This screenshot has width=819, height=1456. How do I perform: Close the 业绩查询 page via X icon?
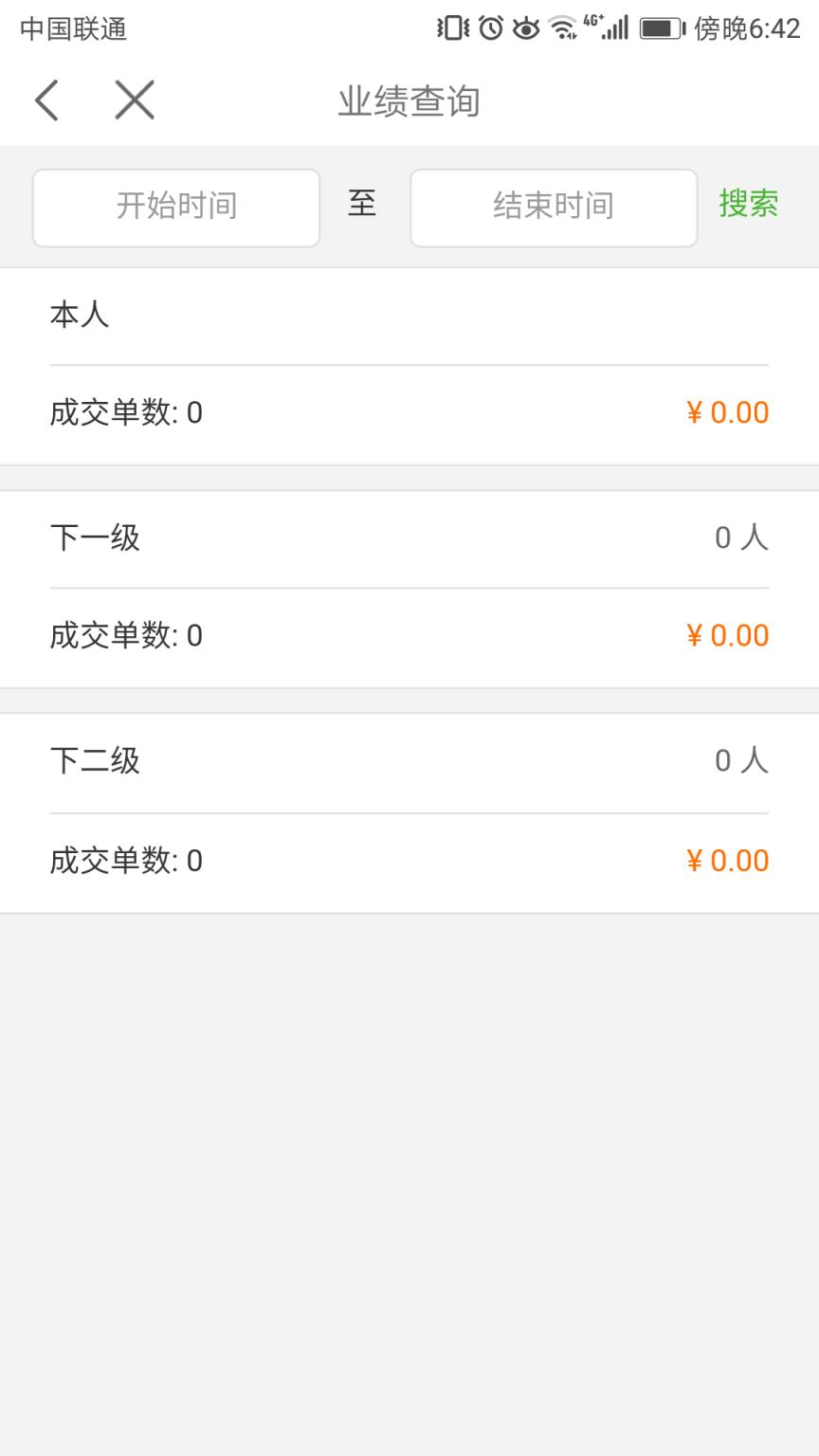pyautogui.click(x=133, y=99)
